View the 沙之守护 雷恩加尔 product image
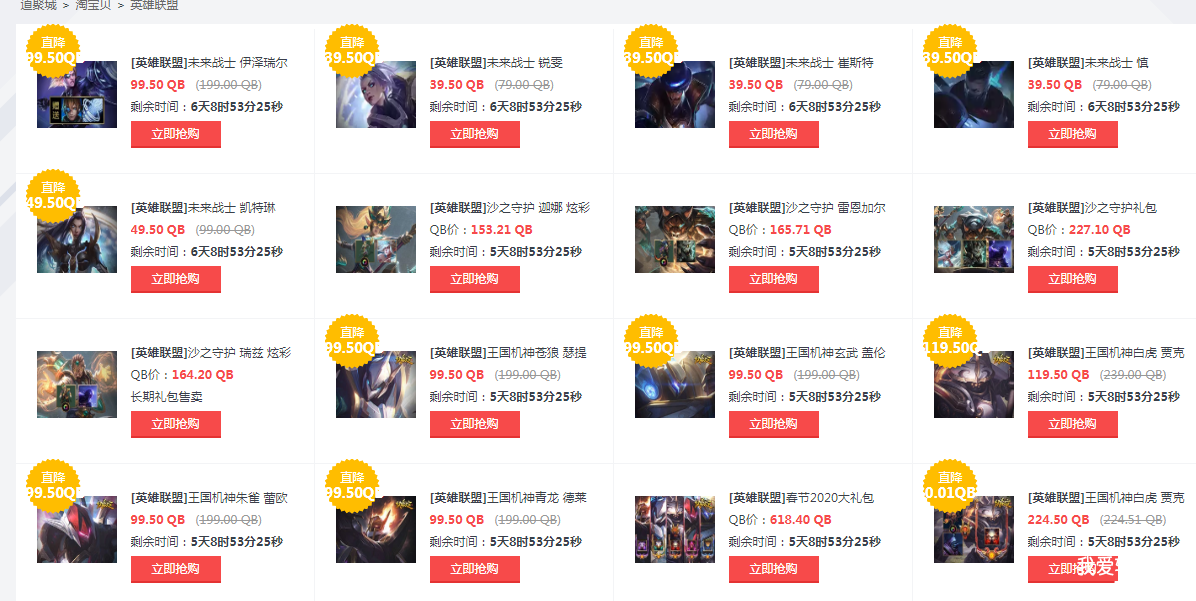 (674, 240)
